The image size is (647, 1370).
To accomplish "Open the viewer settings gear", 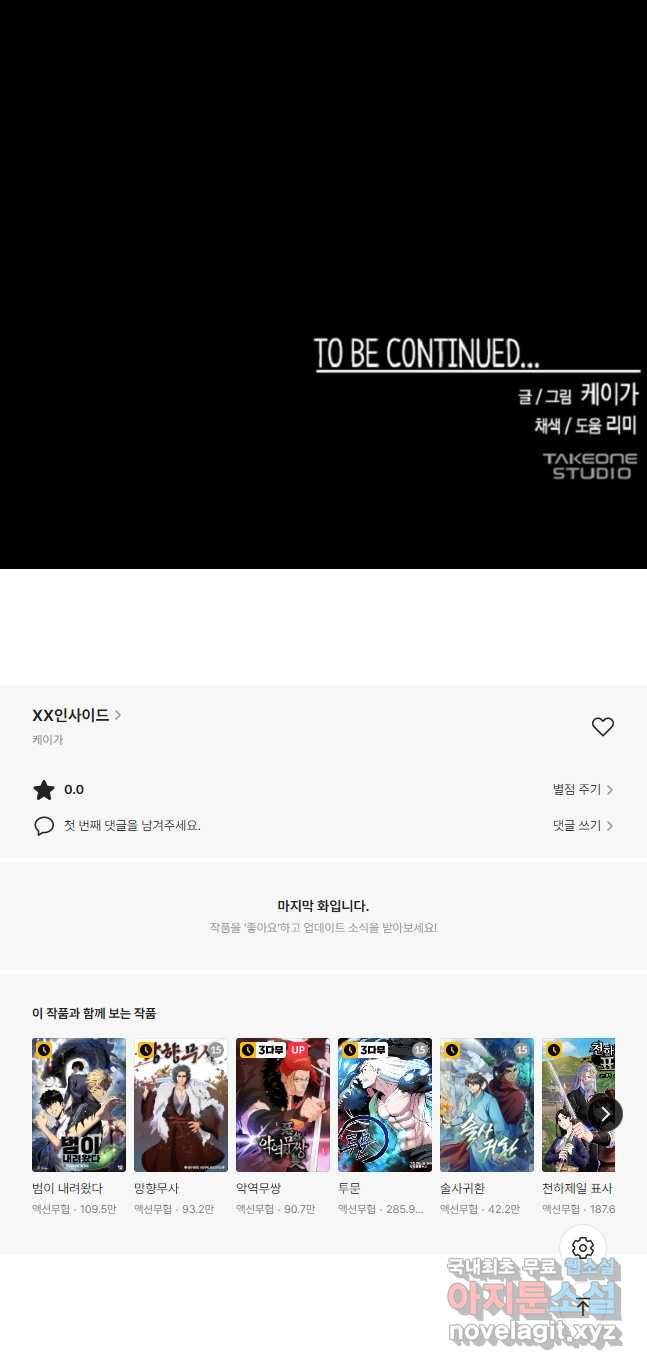I will point(583,1247).
